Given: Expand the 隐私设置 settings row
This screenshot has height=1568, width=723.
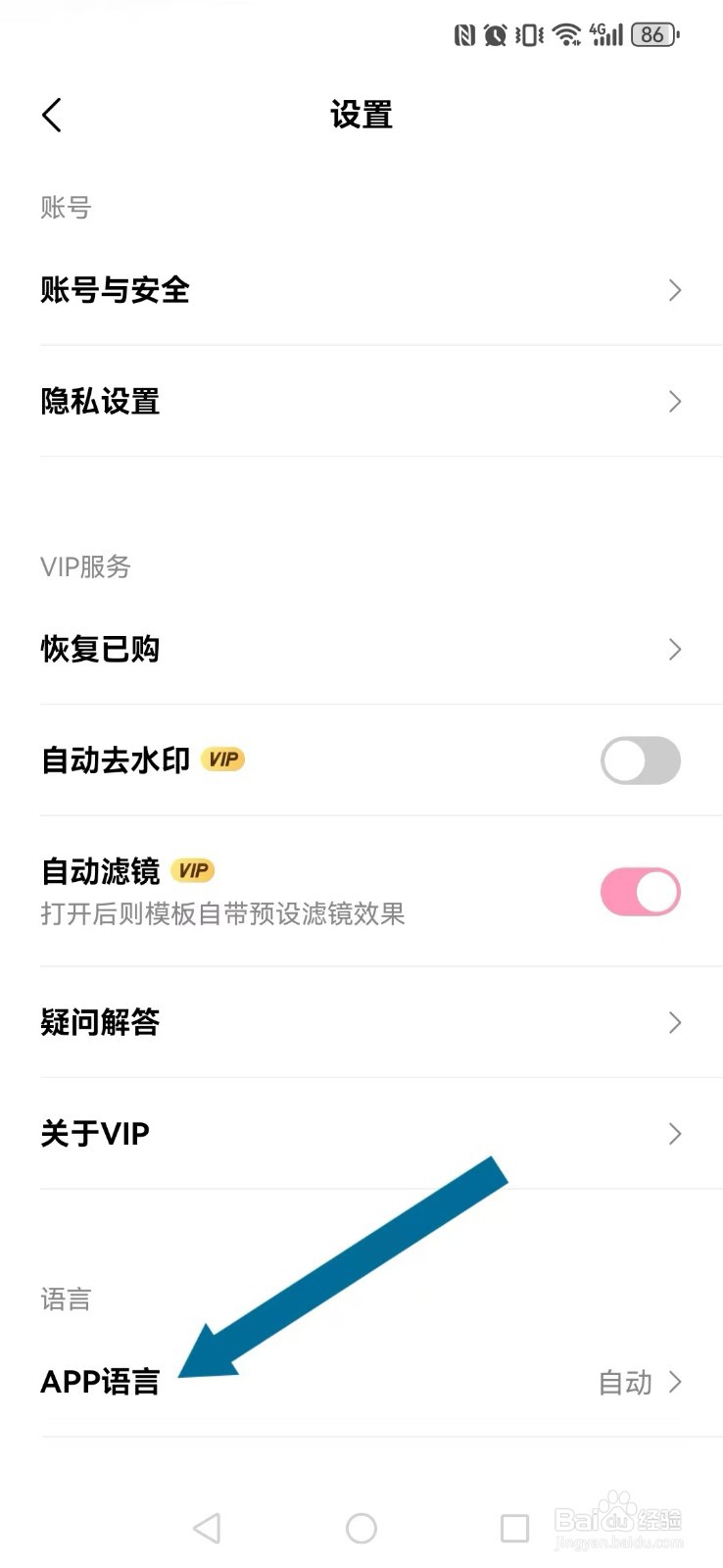Looking at the screenshot, I should click(361, 401).
